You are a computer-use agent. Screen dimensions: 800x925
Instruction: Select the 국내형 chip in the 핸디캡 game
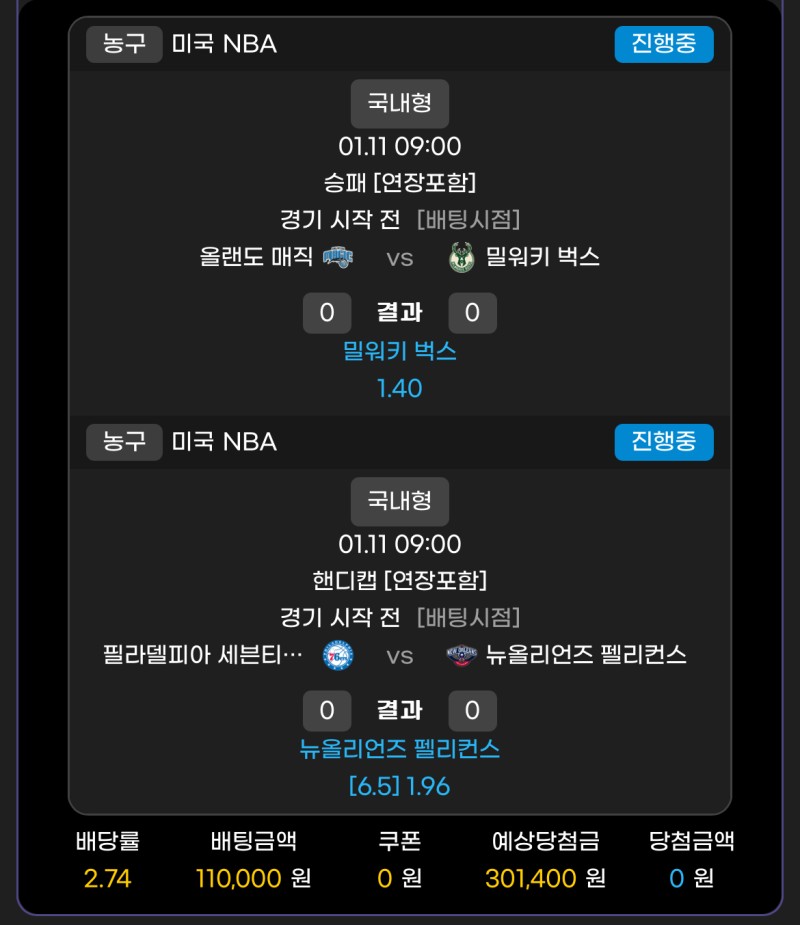[x=399, y=501]
